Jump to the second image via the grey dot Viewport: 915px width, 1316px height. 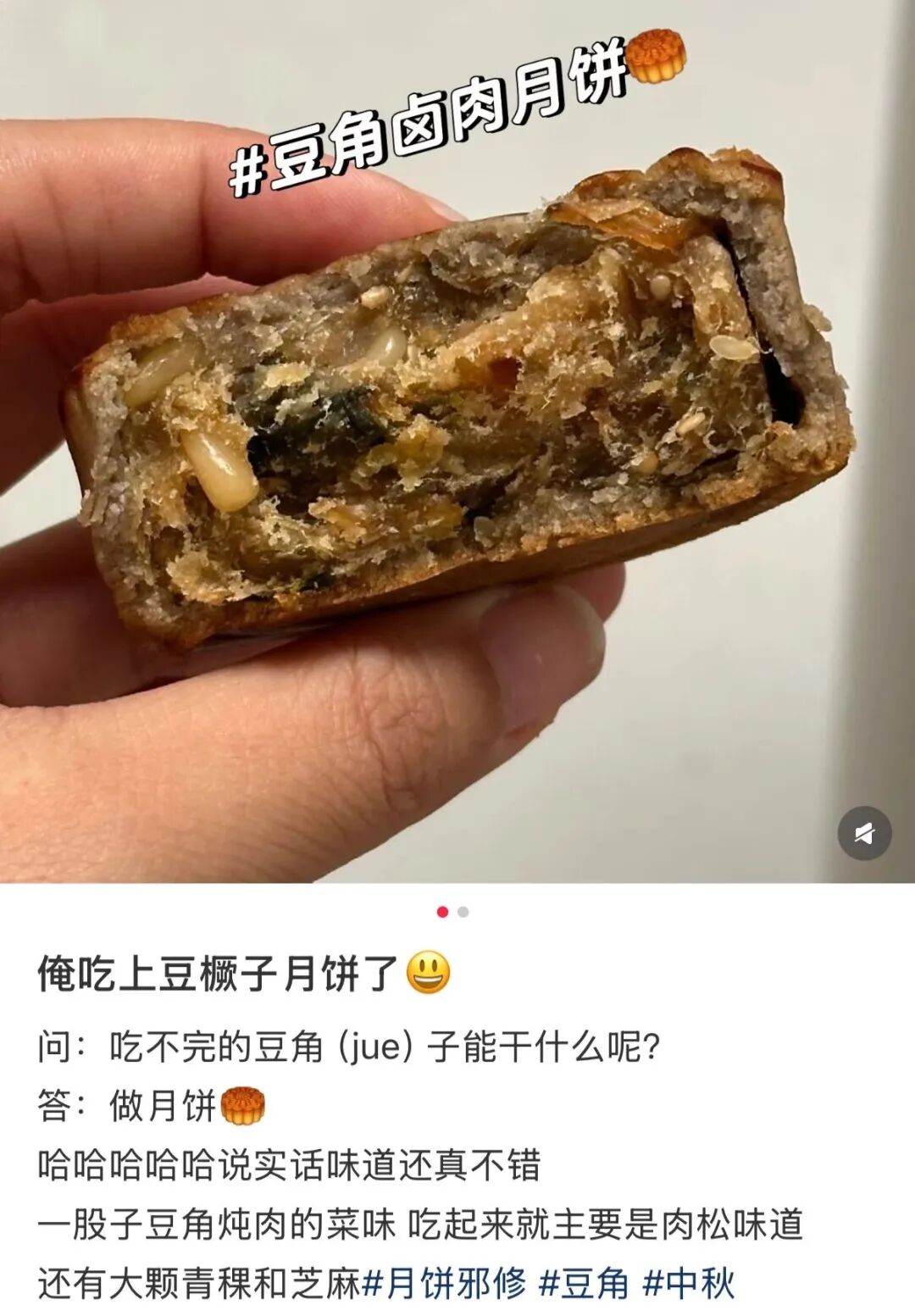pyautogui.click(x=463, y=912)
